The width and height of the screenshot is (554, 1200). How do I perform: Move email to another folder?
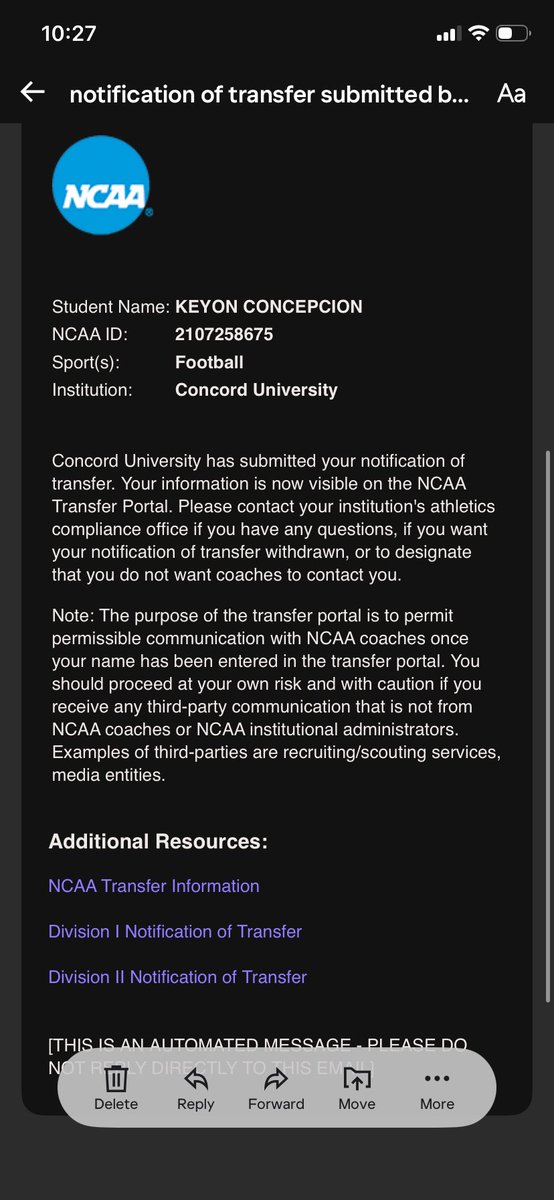click(x=357, y=1088)
